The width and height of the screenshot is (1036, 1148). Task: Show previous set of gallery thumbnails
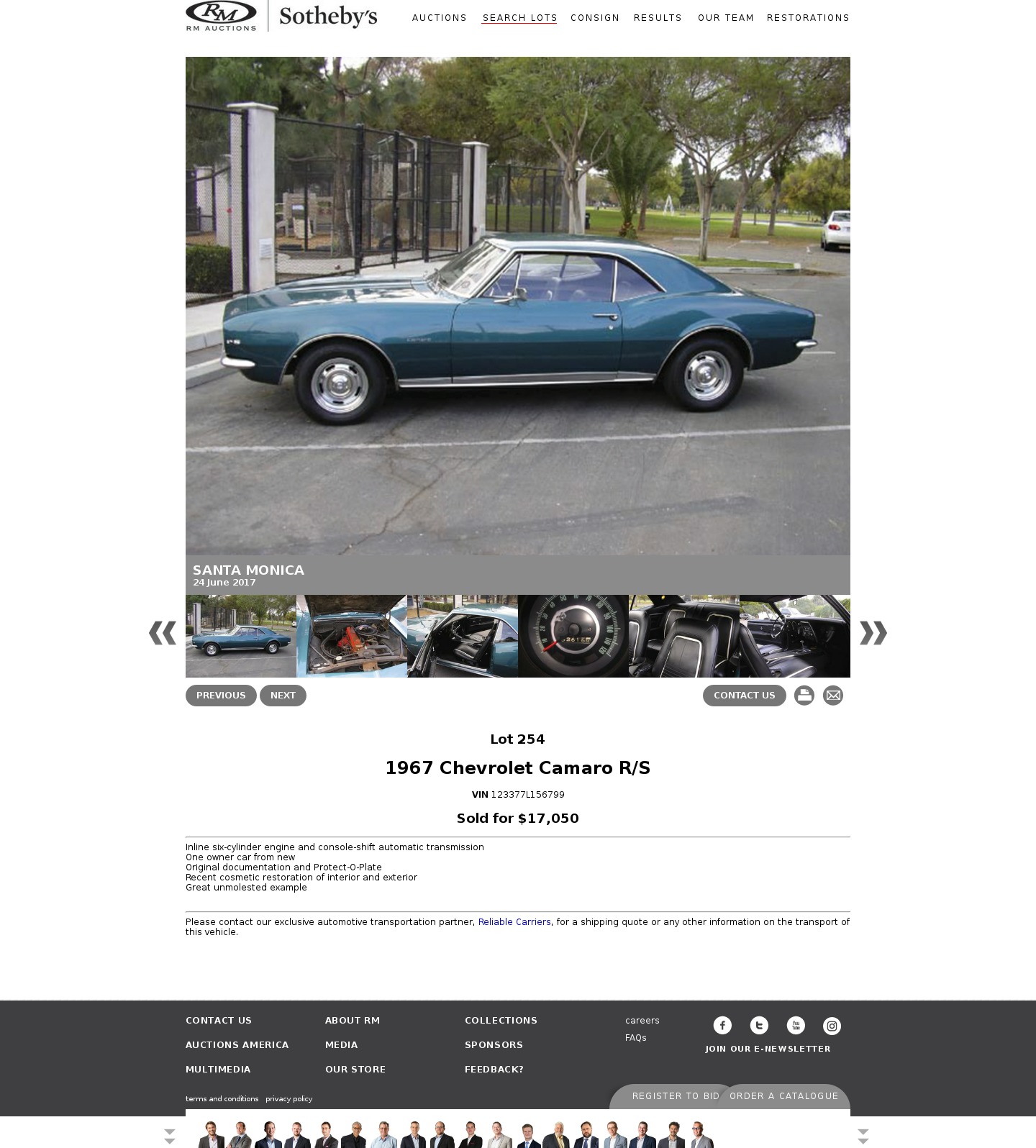[163, 633]
